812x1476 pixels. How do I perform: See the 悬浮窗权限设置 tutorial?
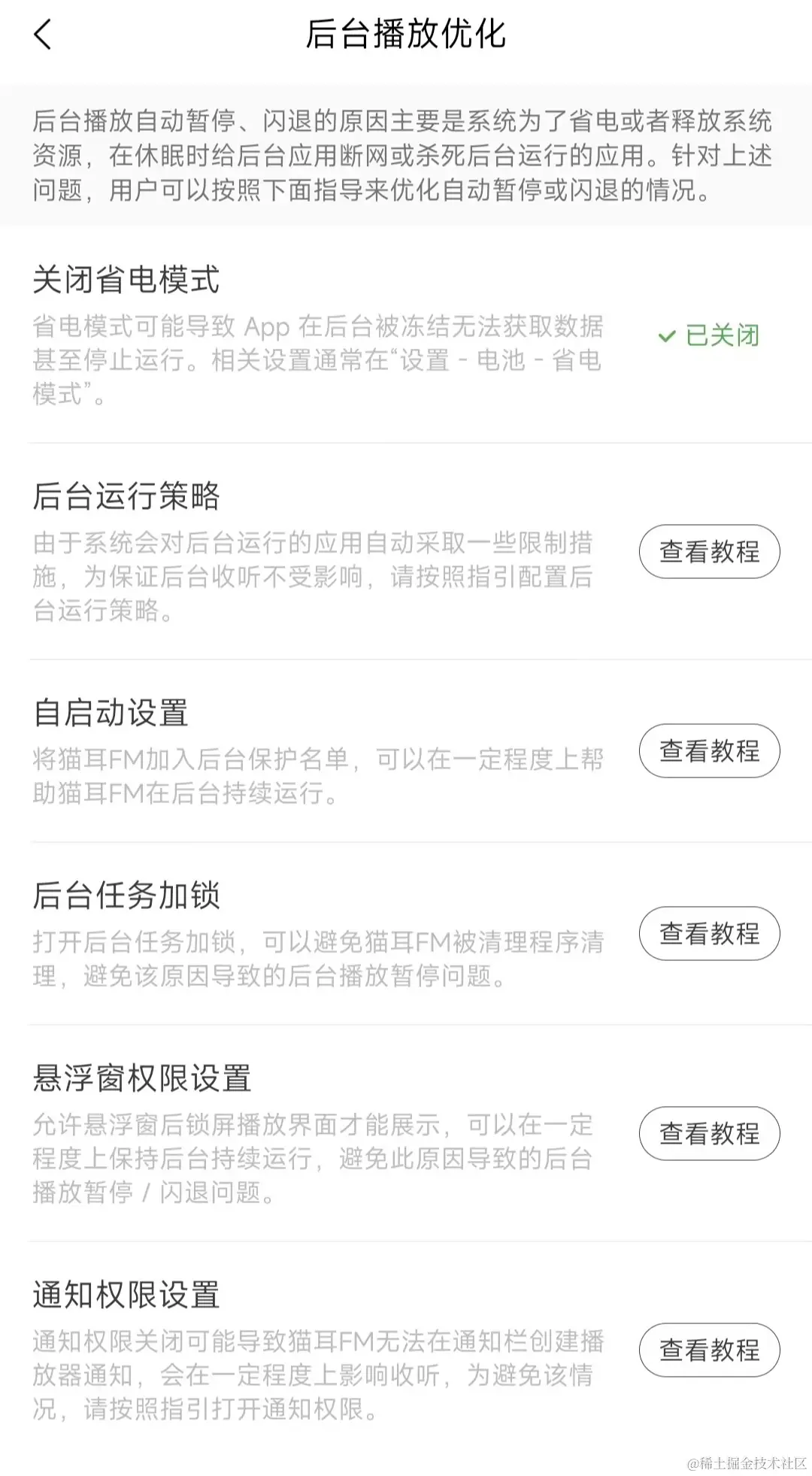pos(709,1133)
